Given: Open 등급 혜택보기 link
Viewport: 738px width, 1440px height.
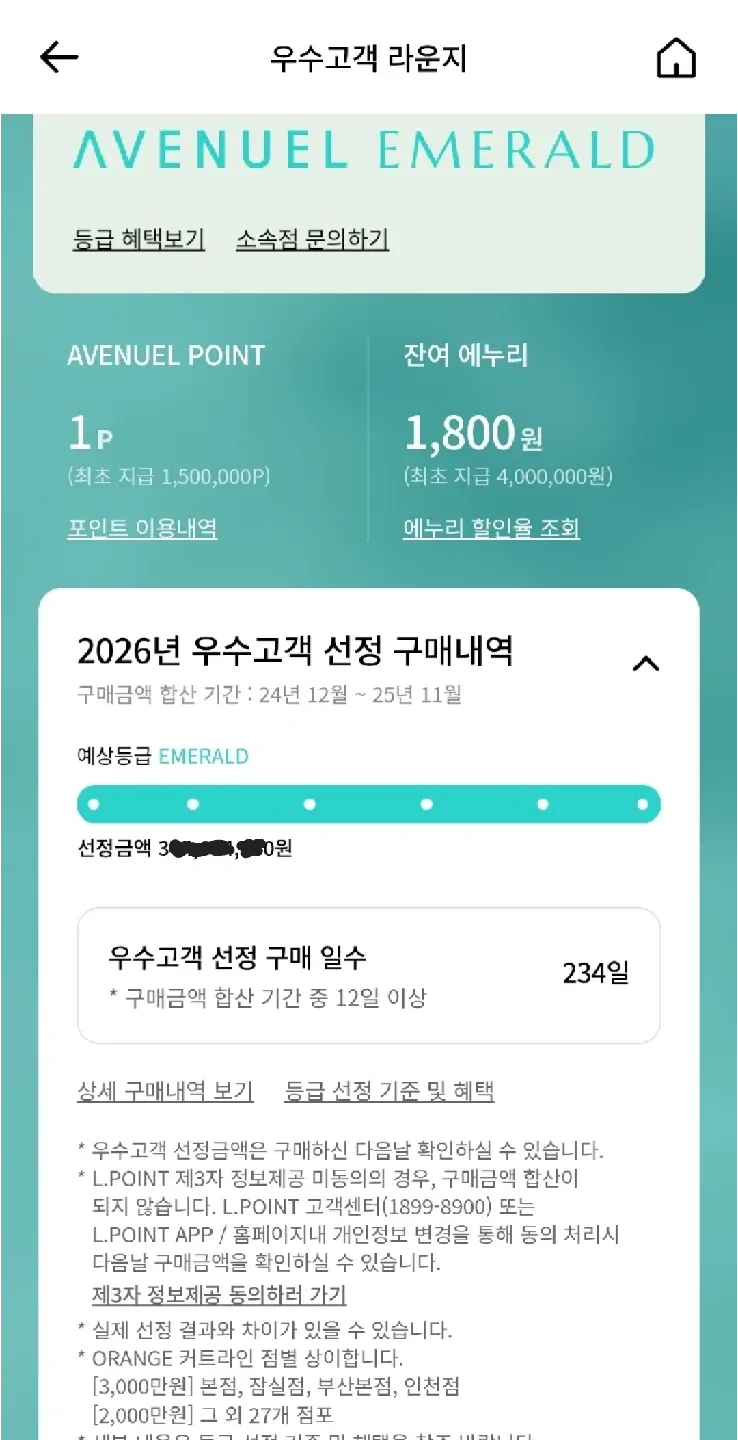Looking at the screenshot, I should (138, 240).
